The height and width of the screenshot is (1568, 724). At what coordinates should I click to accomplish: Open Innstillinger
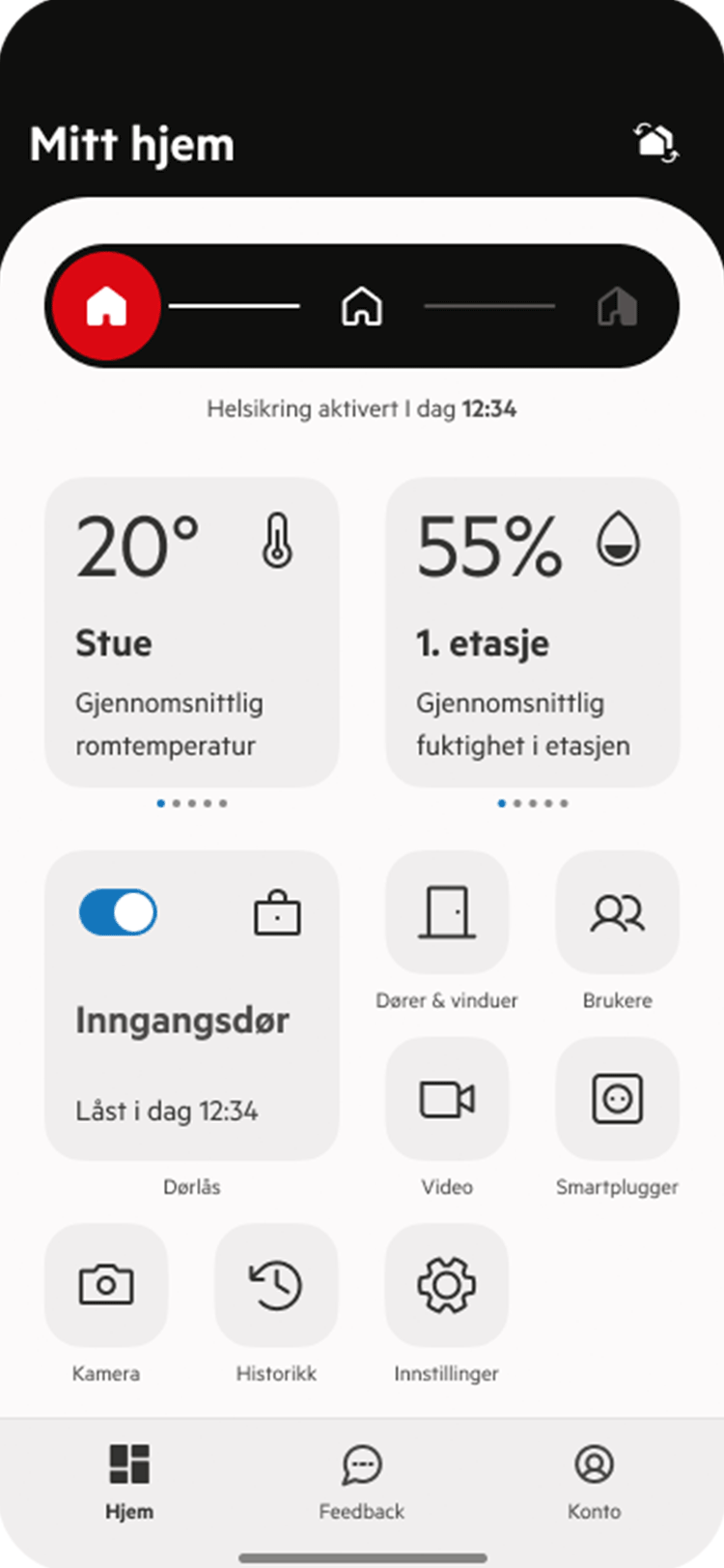tap(447, 1284)
